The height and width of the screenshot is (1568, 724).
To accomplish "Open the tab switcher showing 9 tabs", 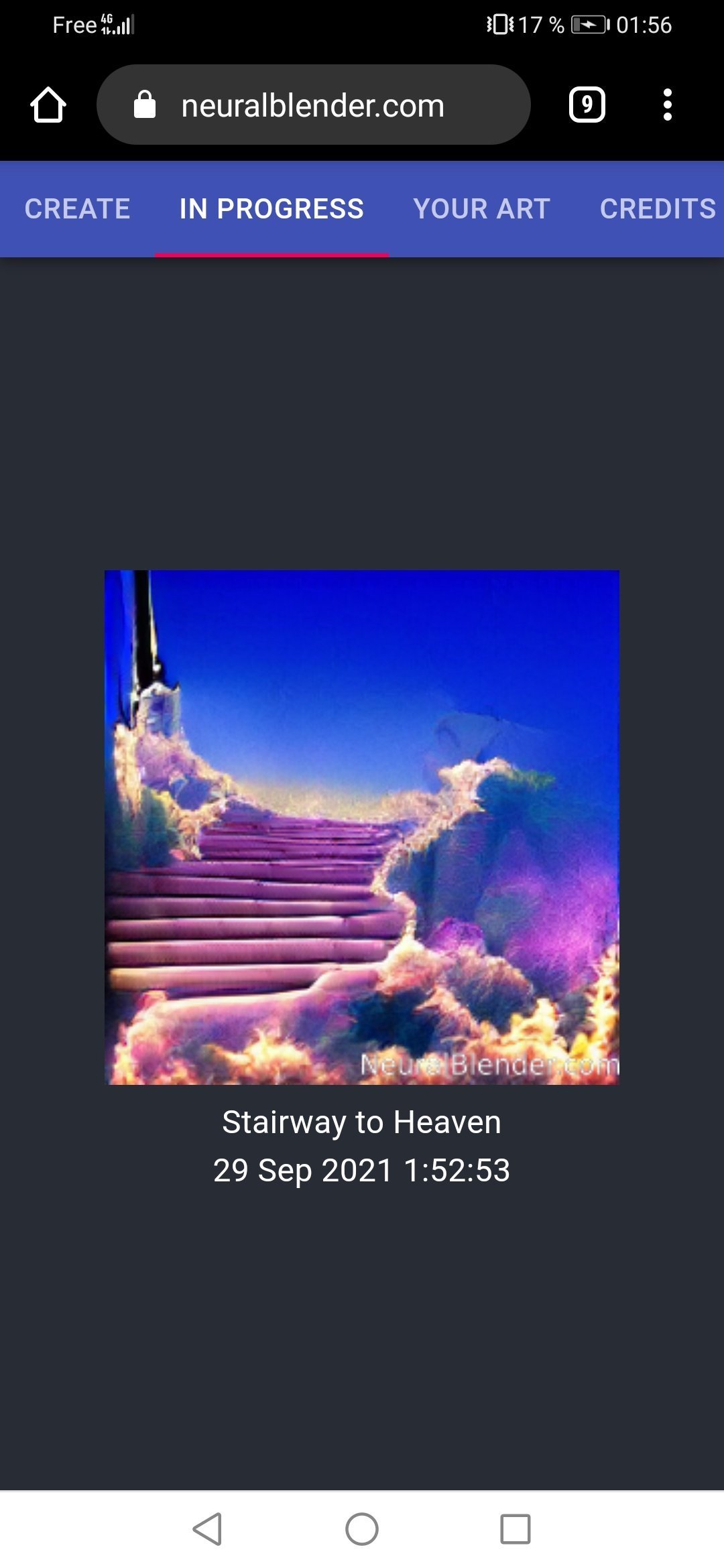I will click(x=587, y=105).
